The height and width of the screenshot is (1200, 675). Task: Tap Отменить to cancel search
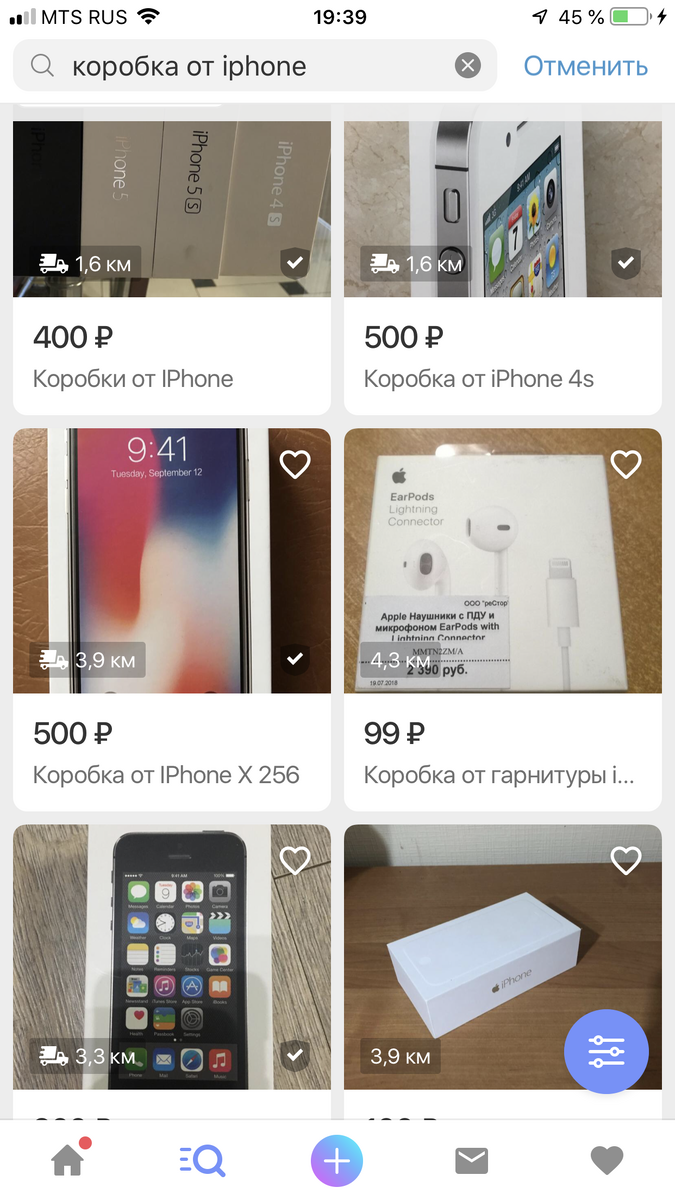point(586,67)
